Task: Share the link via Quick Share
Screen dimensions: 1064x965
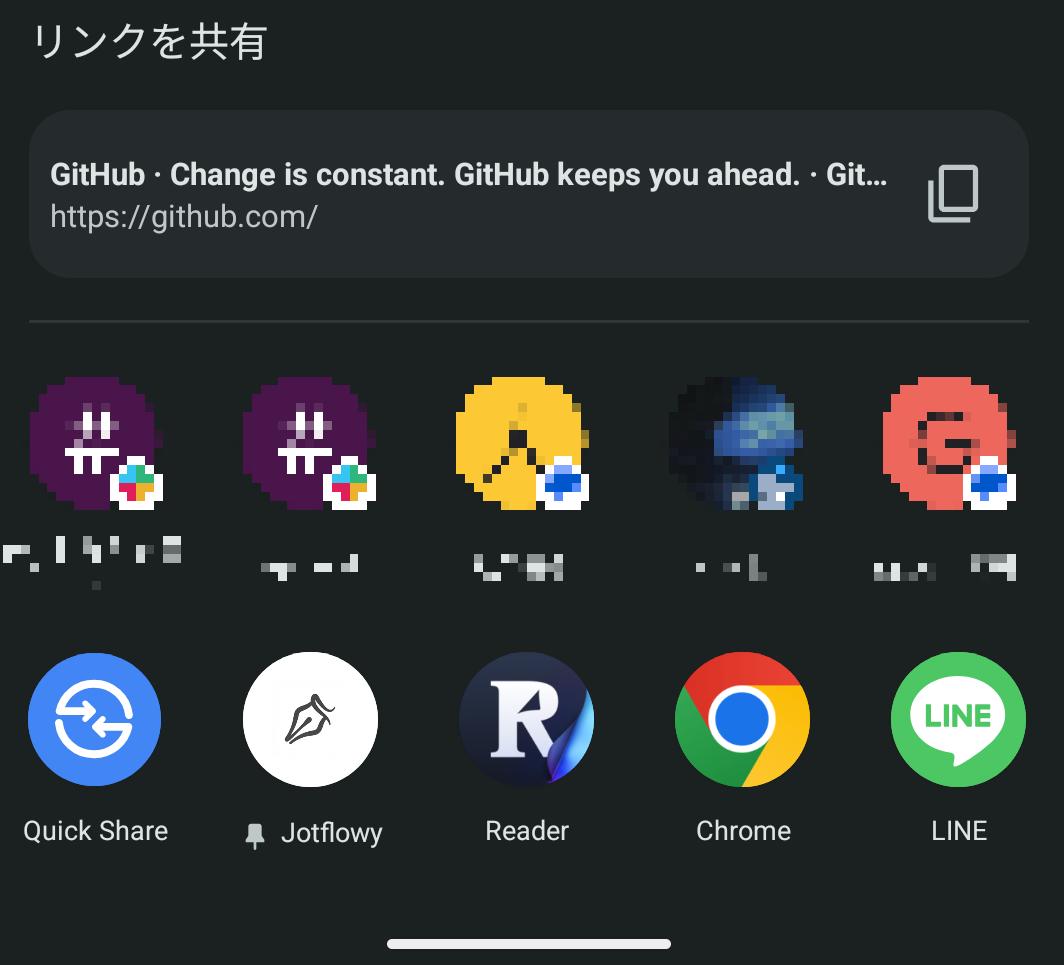Action: pos(95,720)
